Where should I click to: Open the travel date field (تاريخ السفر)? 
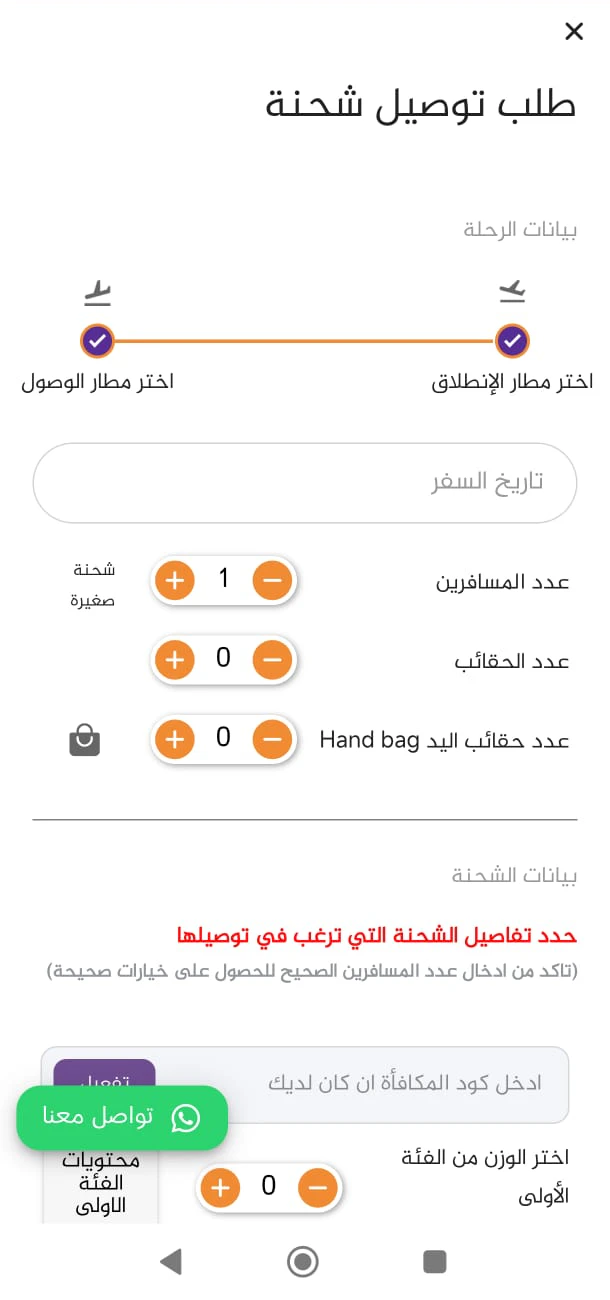click(305, 483)
